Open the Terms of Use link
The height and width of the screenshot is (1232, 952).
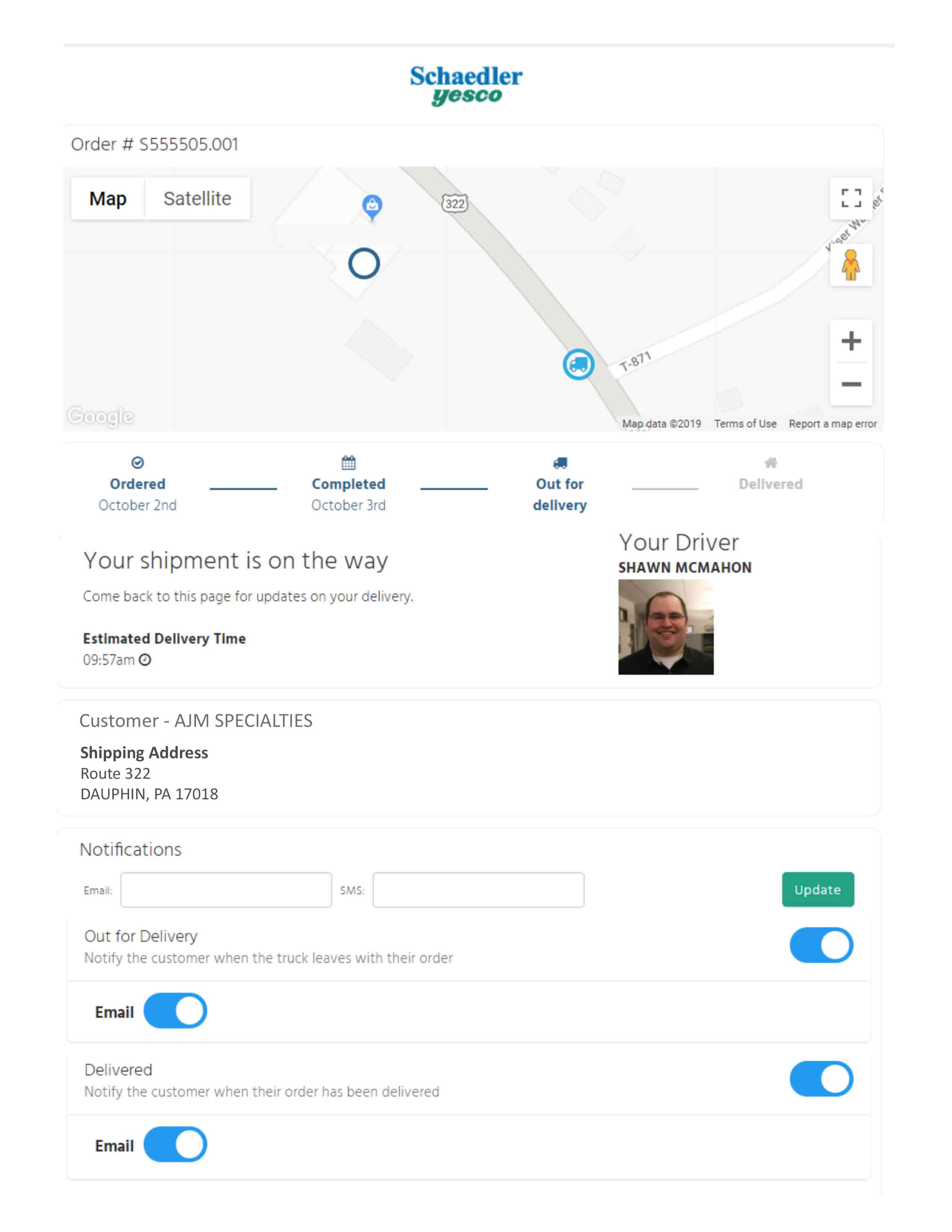[744, 424]
